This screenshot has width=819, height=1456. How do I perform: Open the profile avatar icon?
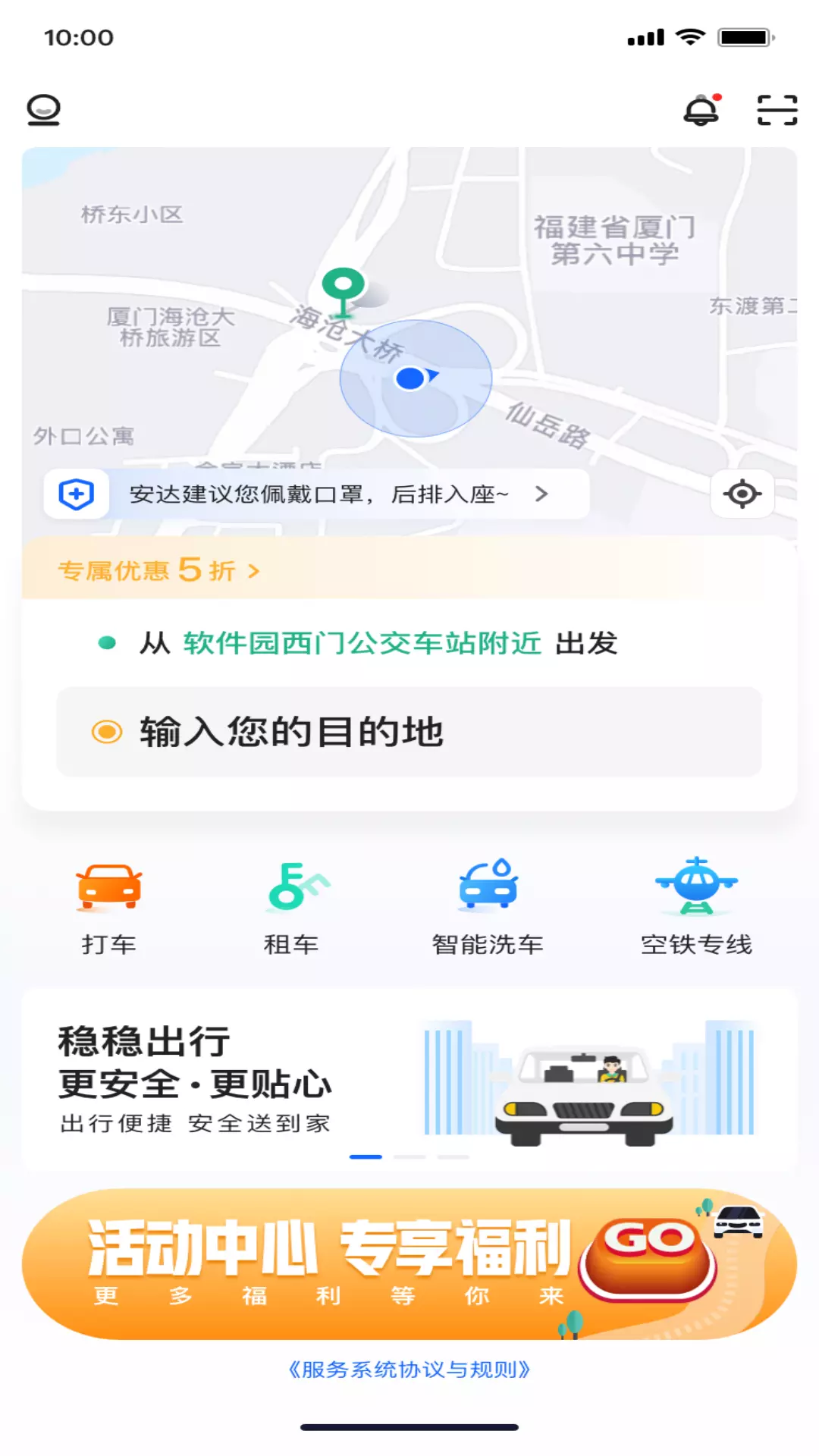(43, 110)
